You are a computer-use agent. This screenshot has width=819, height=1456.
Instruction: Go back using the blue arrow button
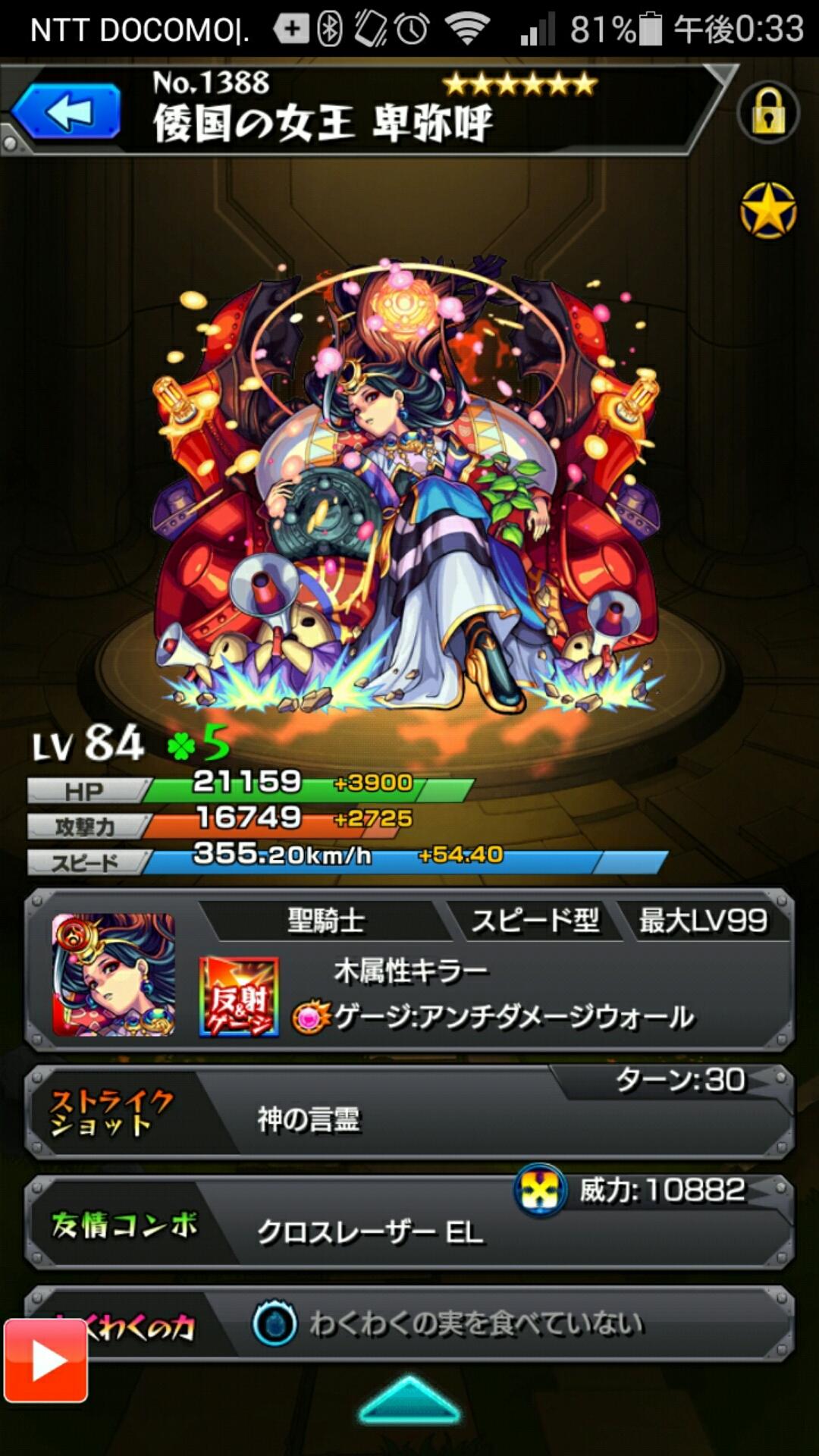click(67, 112)
